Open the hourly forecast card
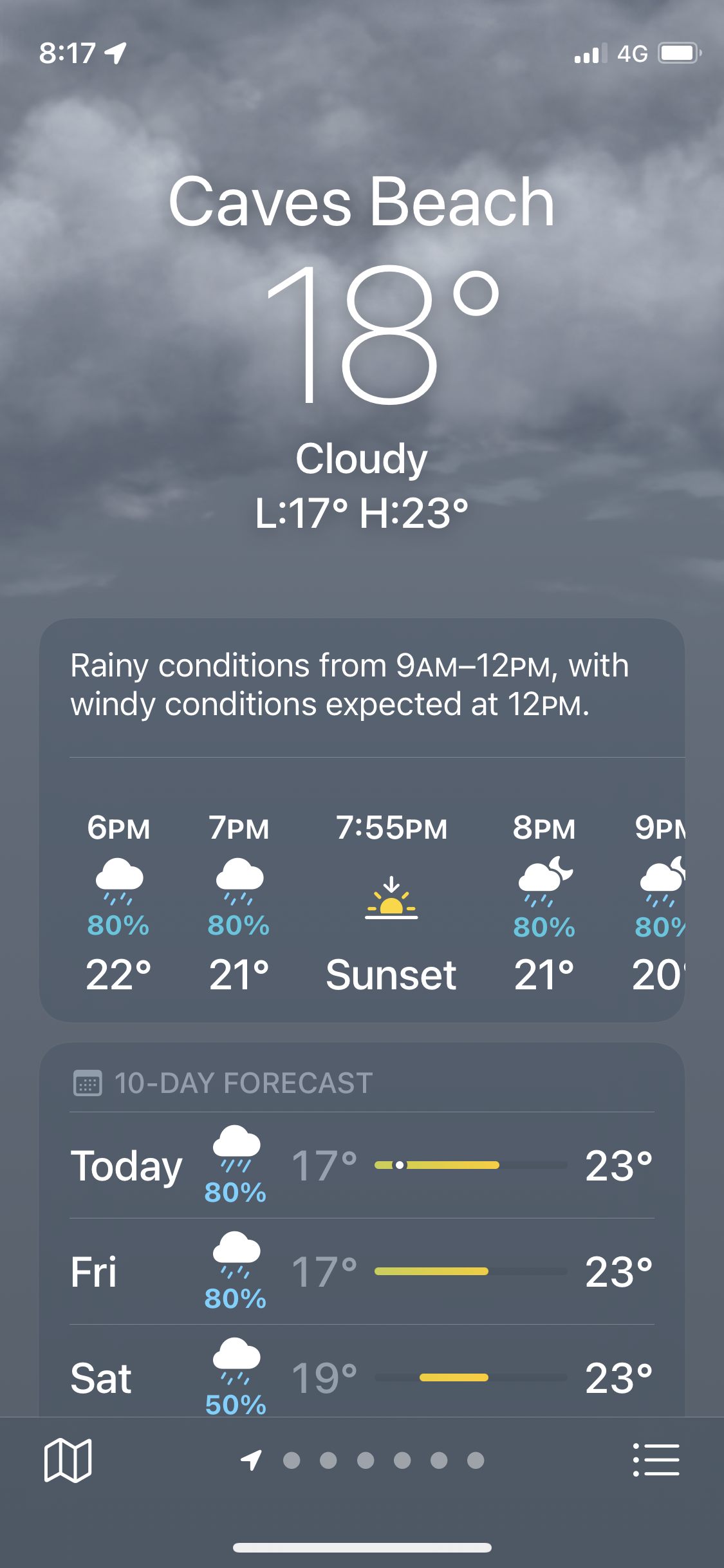724x1568 pixels. tap(362, 901)
